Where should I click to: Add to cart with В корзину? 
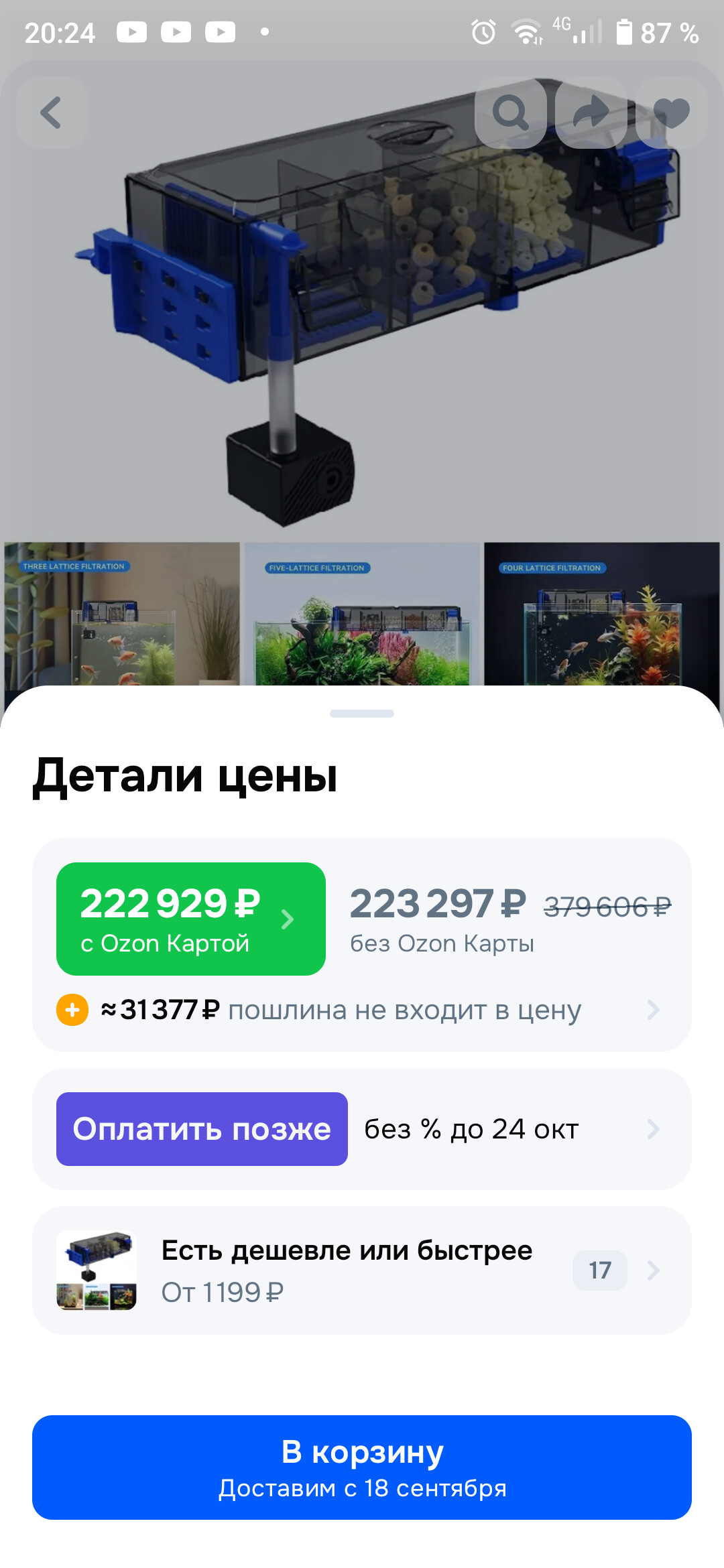tap(362, 1467)
